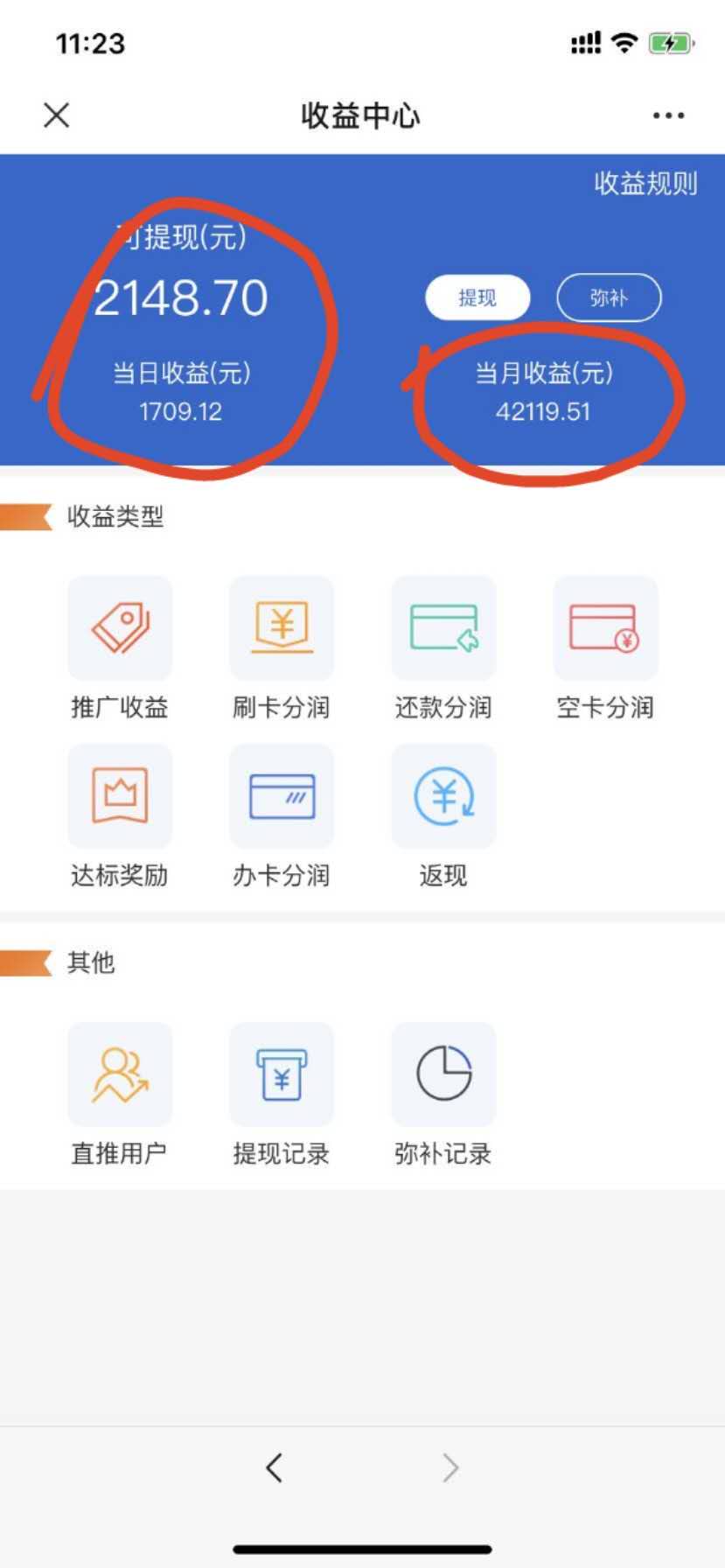725x1568 pixels.
Task: Close the 收益中心 page with the X
Action: click(56, 115)
